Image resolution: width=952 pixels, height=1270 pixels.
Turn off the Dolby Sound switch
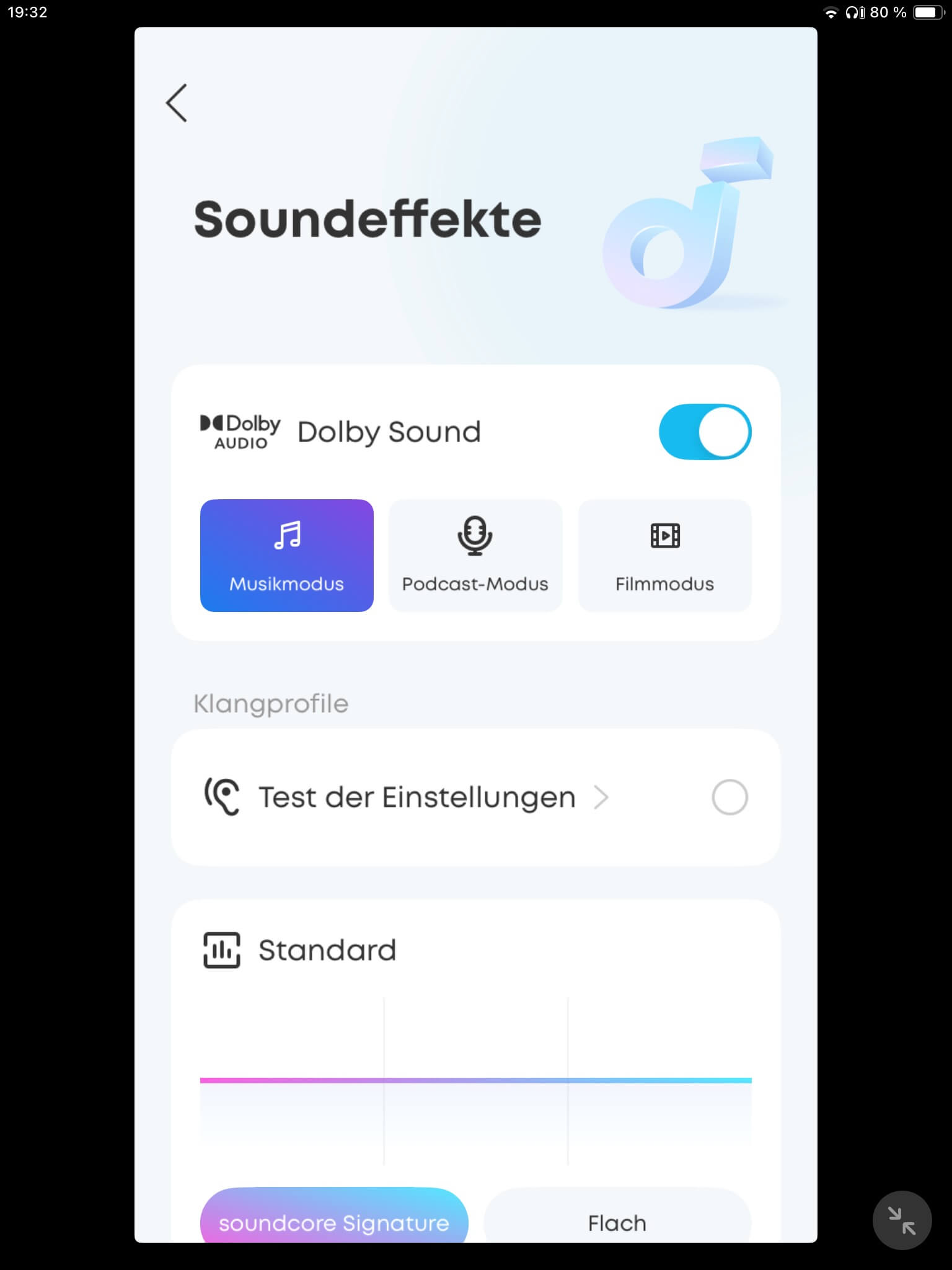705,432
